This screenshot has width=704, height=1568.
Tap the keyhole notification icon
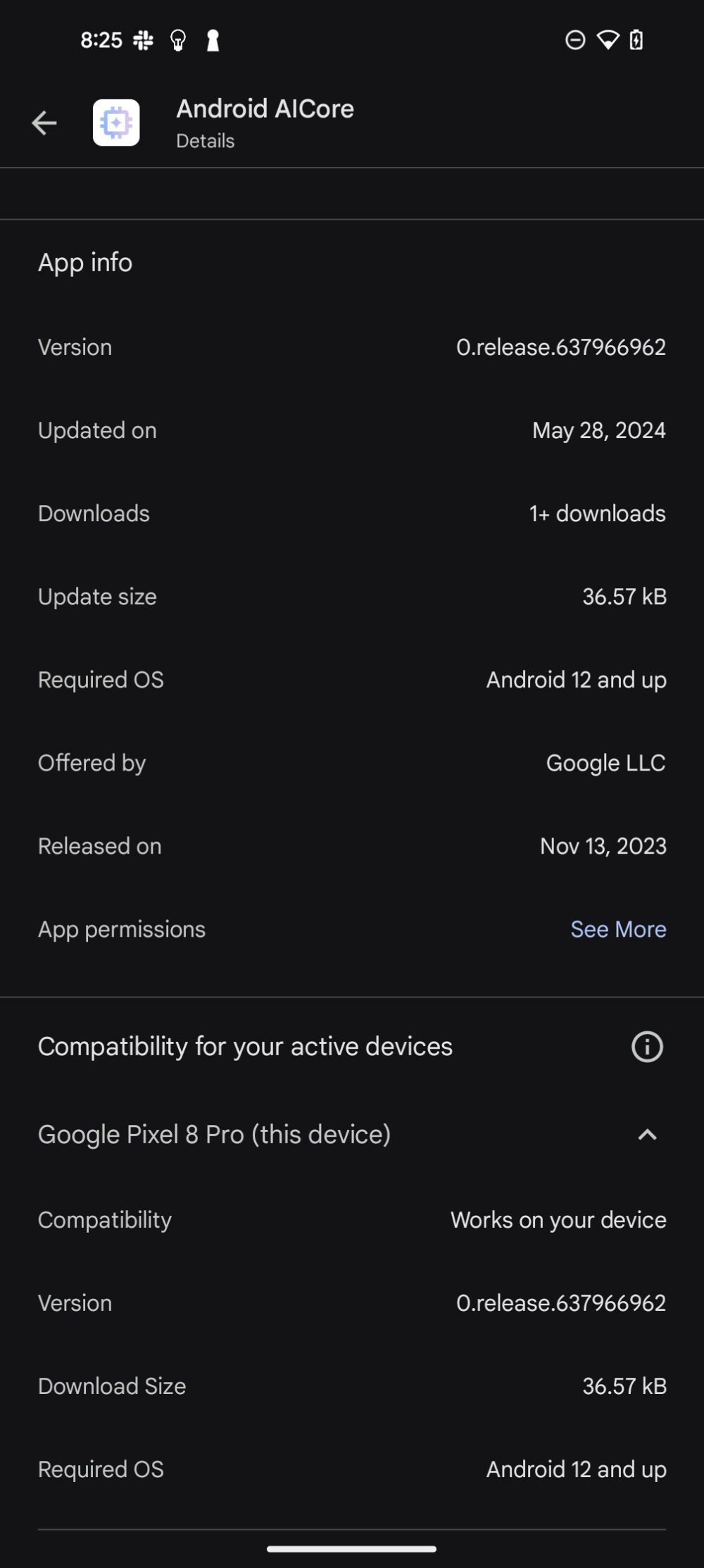pyautogui.click(x=213, y=40)
